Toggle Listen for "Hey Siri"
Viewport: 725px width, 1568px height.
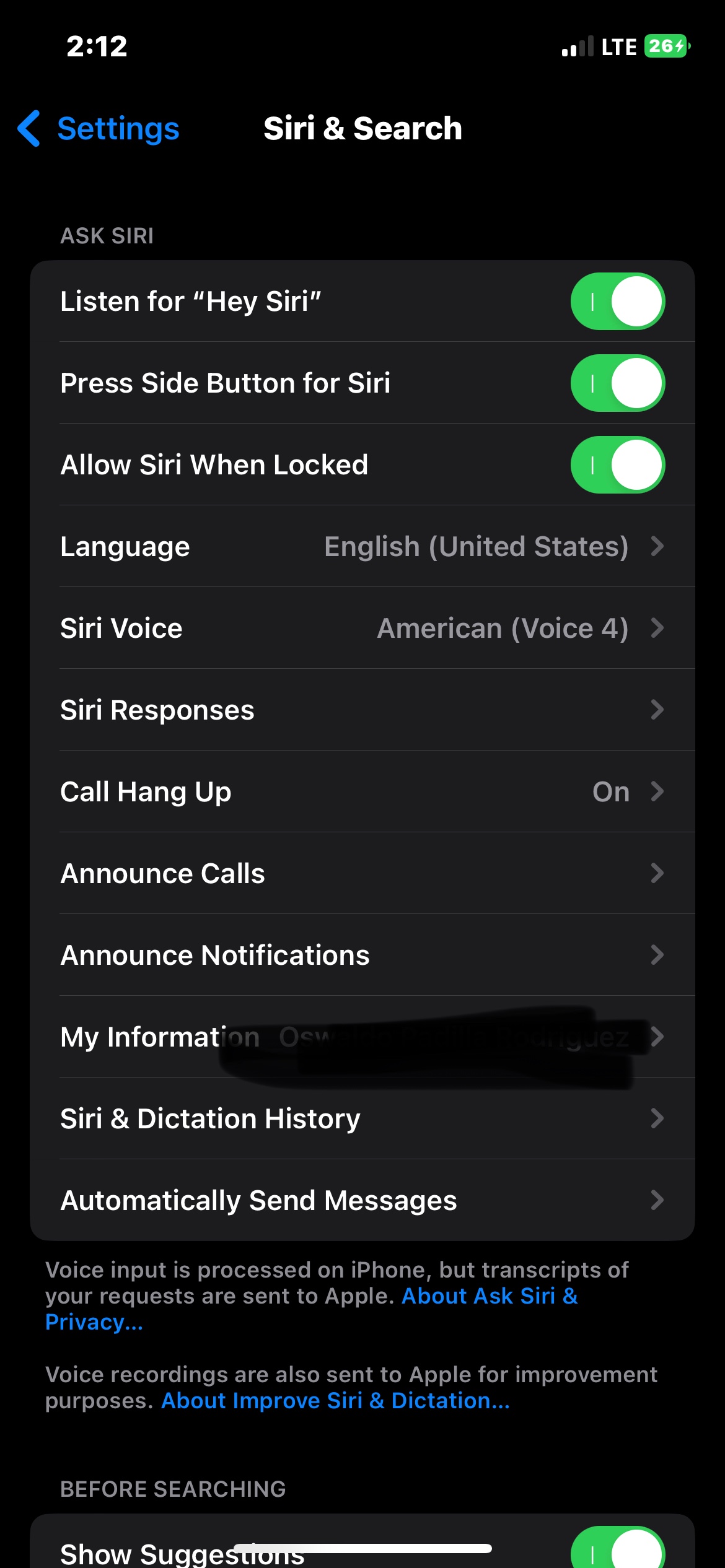(x=617, y=302)
